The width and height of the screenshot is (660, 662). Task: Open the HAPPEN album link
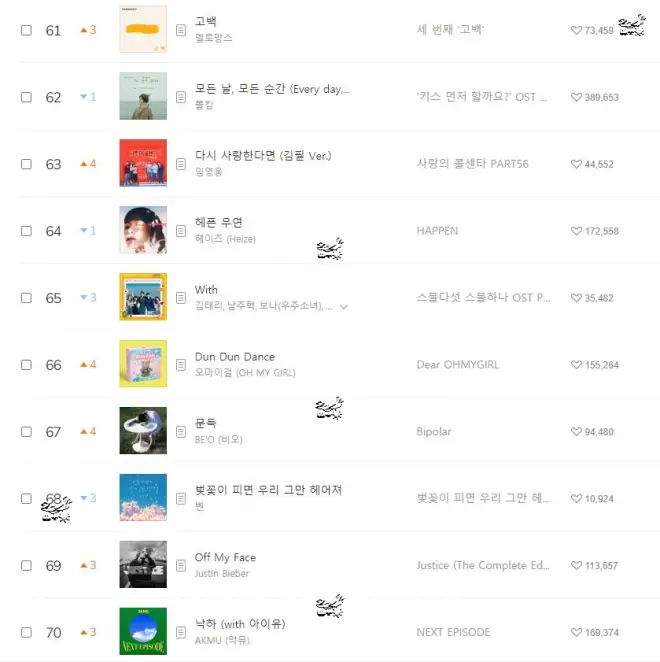coord(437,231)
